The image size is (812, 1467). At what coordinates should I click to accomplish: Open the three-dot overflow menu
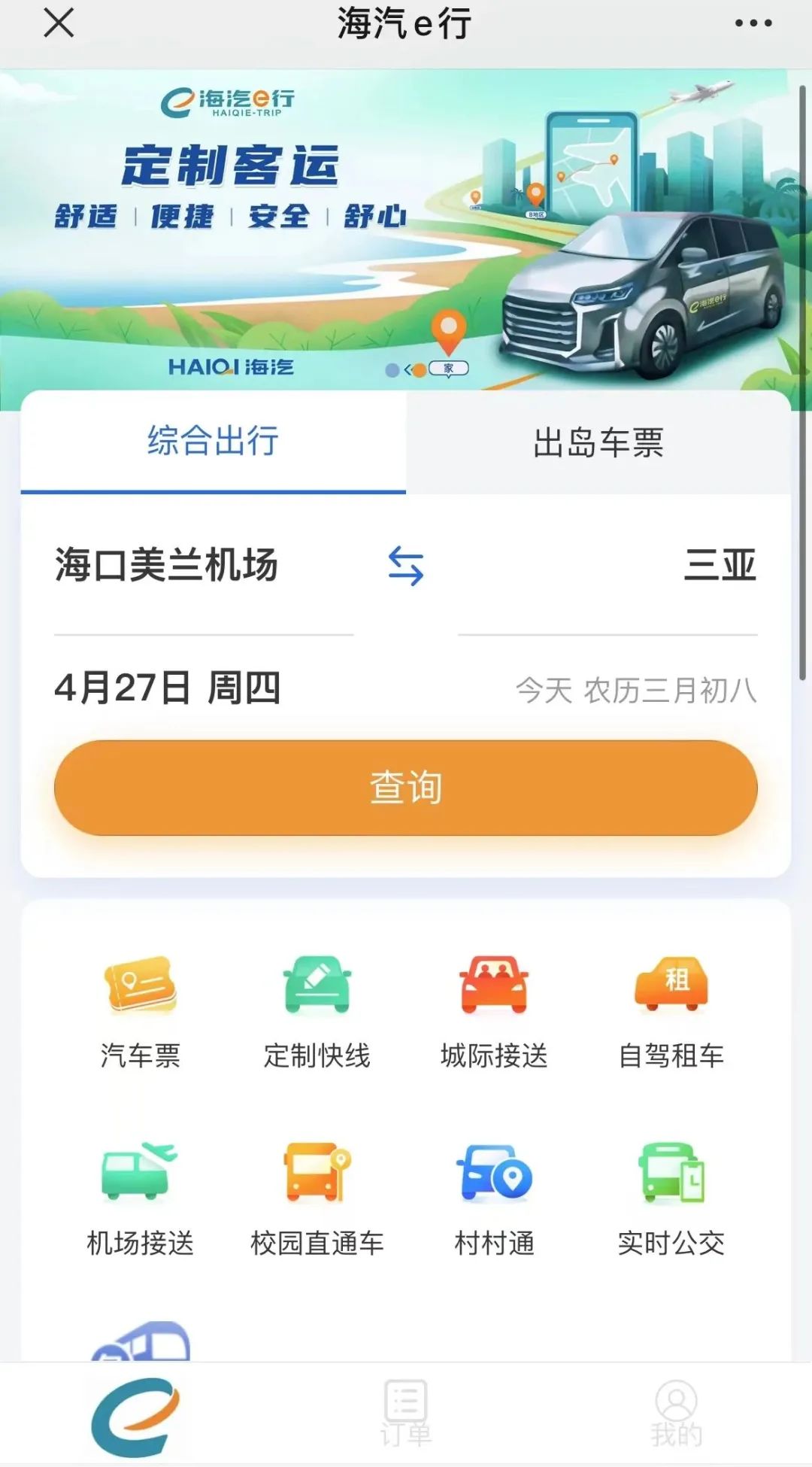(753, 23)
